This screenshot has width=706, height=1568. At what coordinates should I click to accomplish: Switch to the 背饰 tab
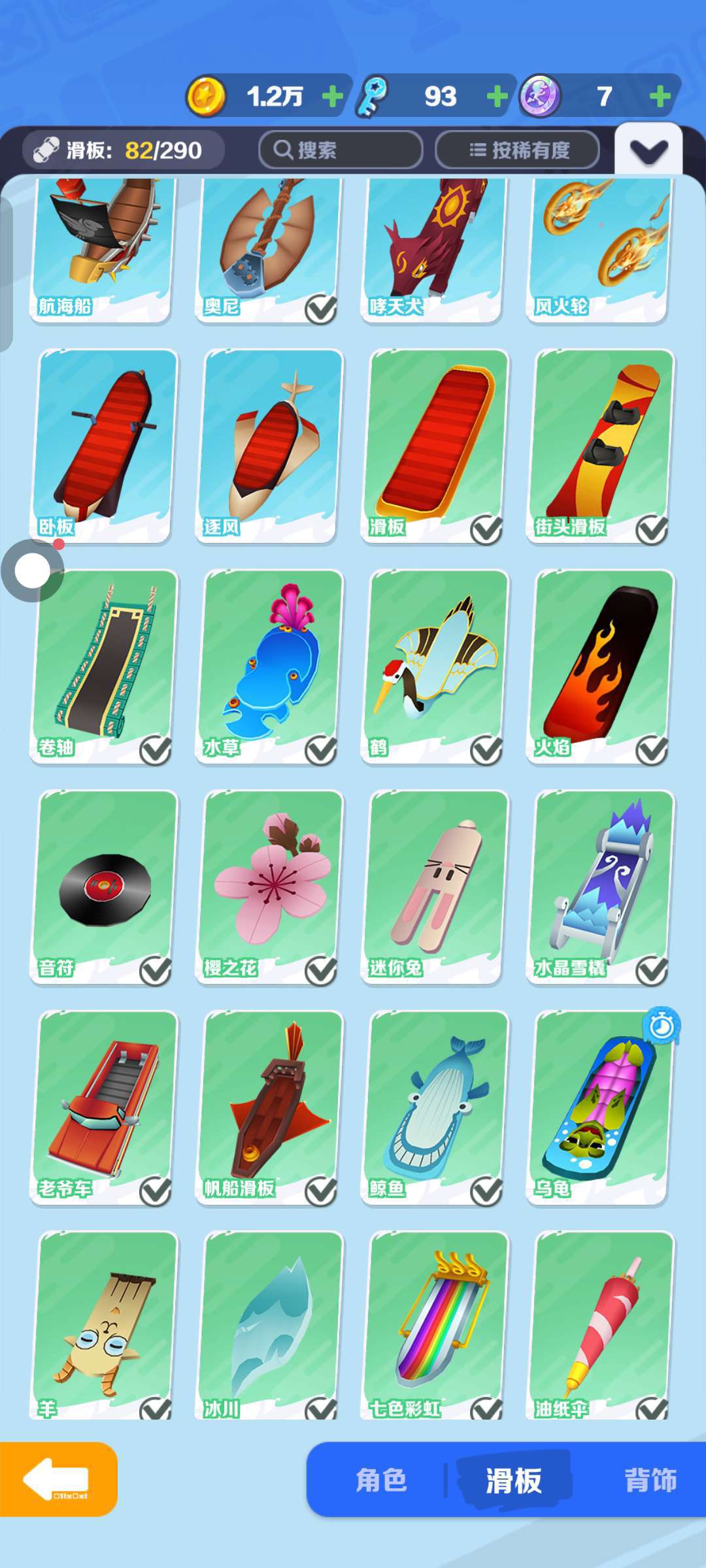point(650,1480)
